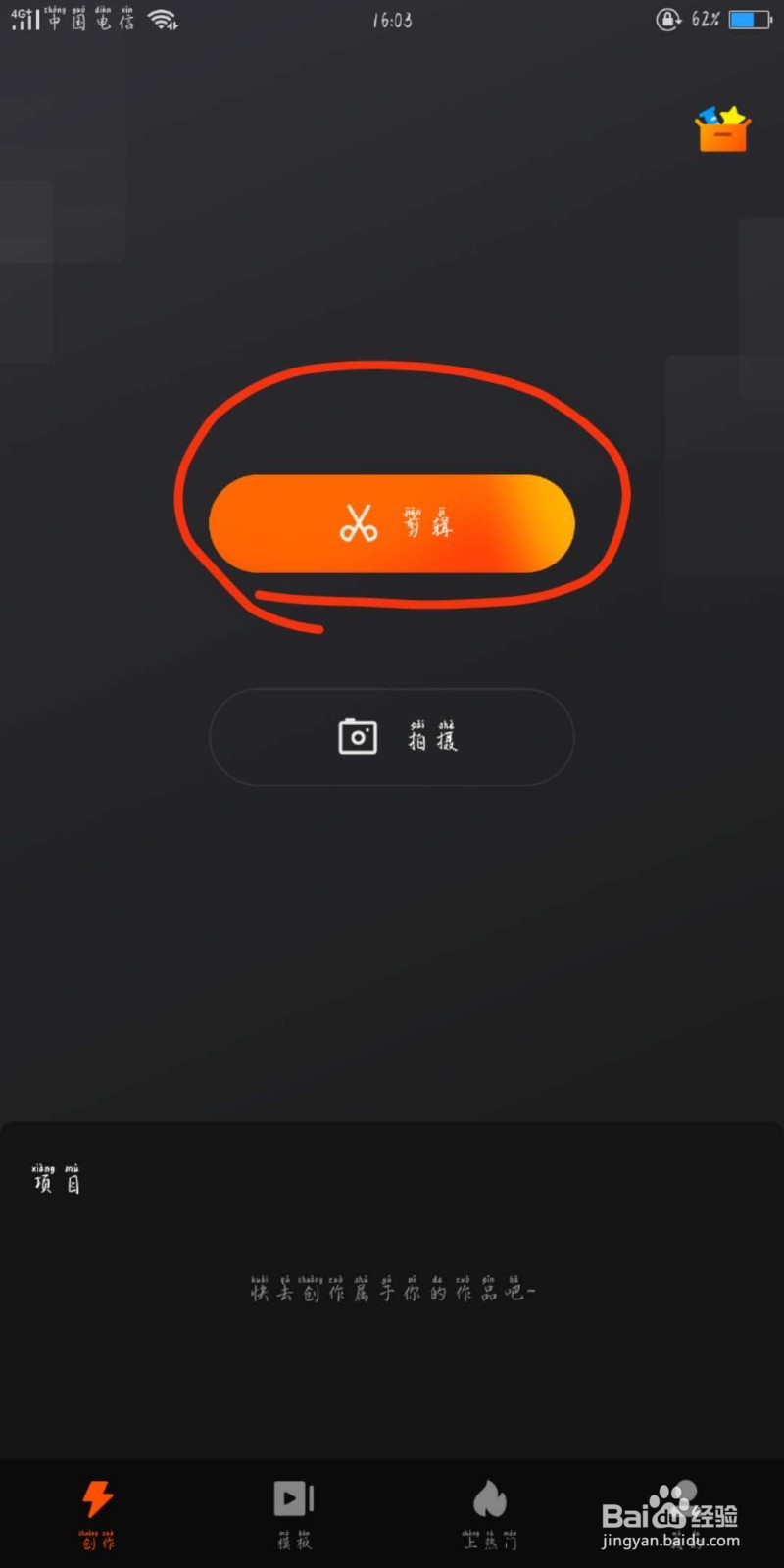Screen dimensions: 784x1568
Task: Open the activity gift box icon top right
Action: pos(722,128)
